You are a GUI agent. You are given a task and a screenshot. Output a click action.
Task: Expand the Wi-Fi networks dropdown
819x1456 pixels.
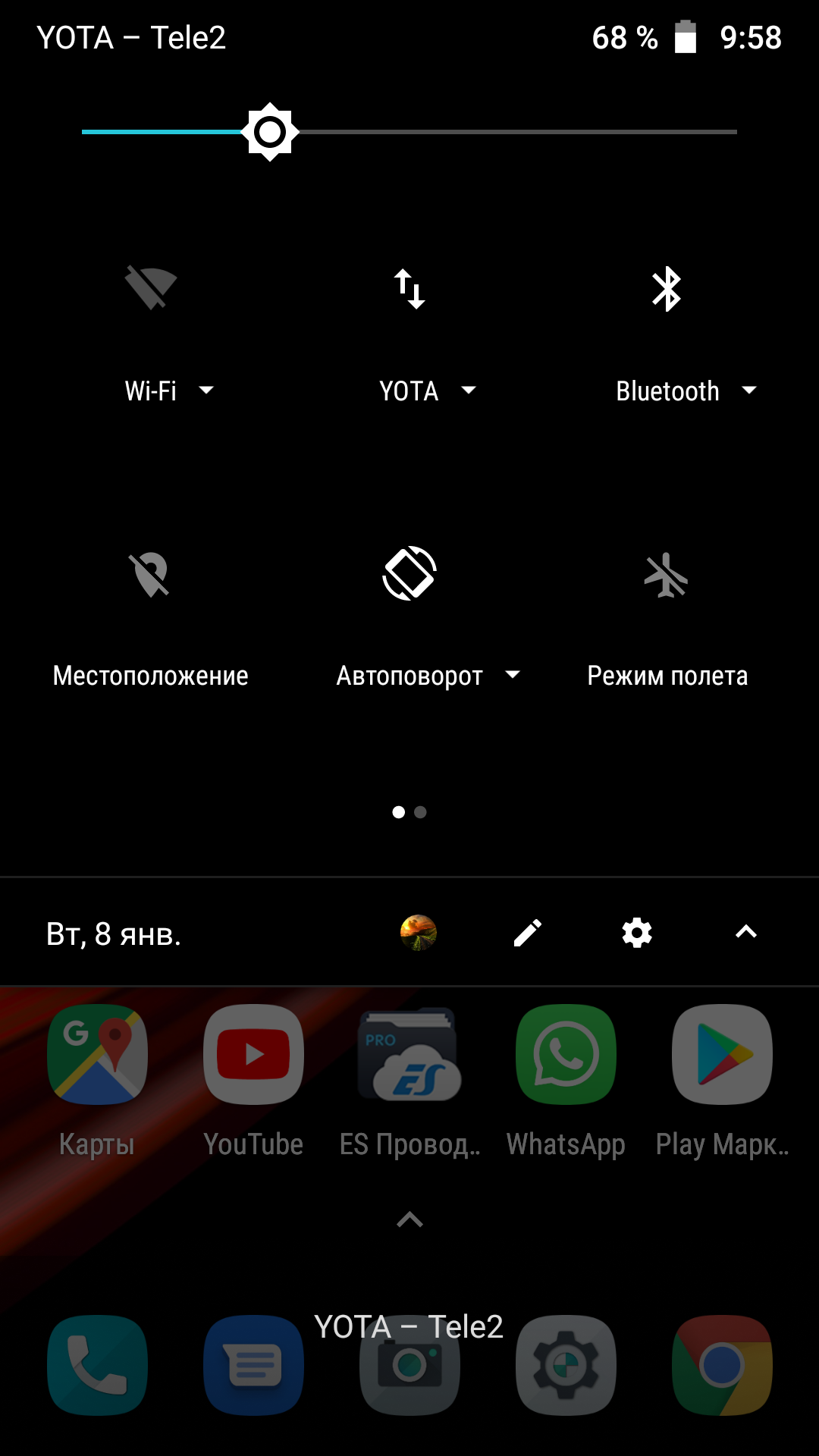[x=169, y=391]
